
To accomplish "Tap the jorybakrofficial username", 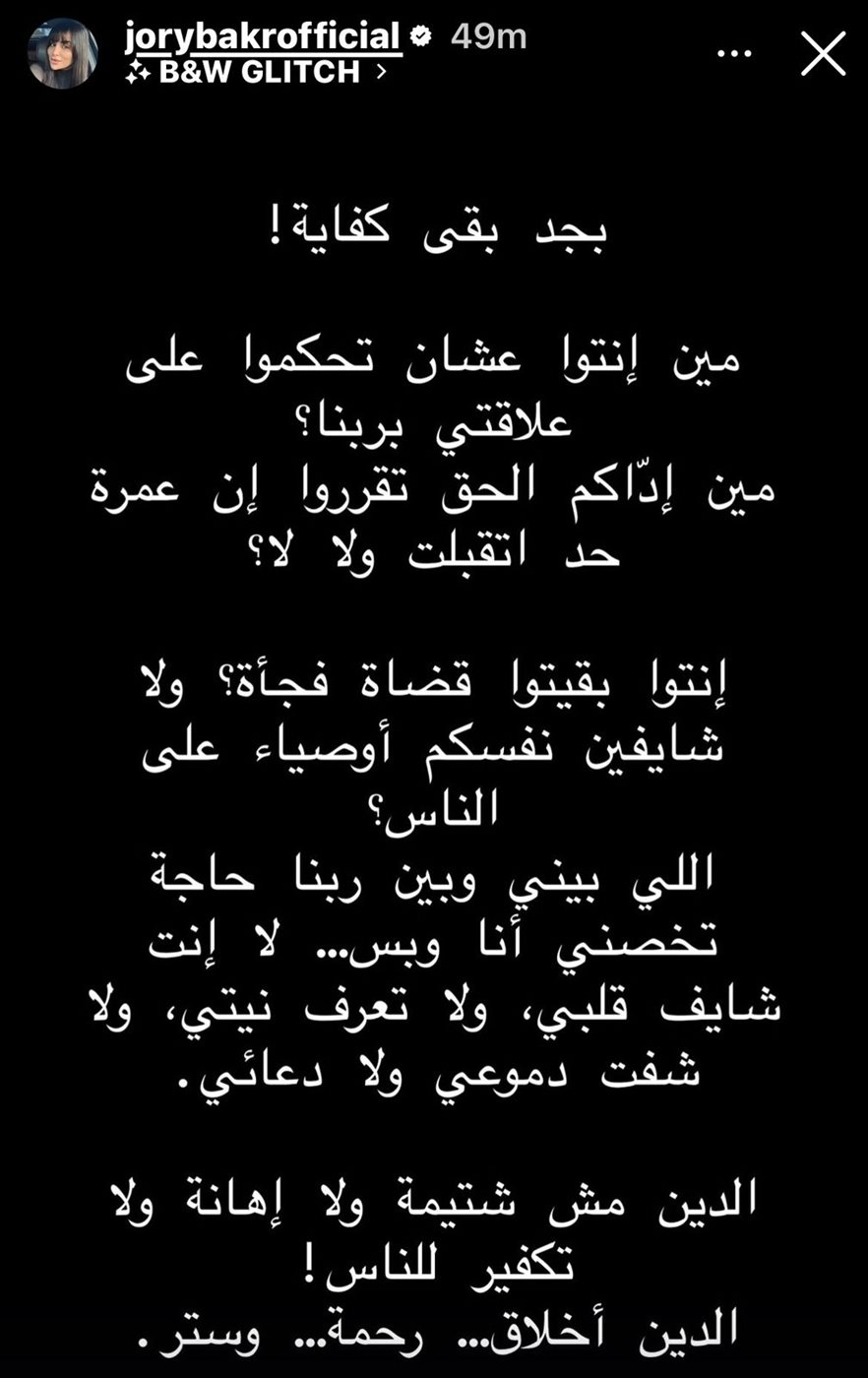I will pyautogui.click(x=263, y=36).
